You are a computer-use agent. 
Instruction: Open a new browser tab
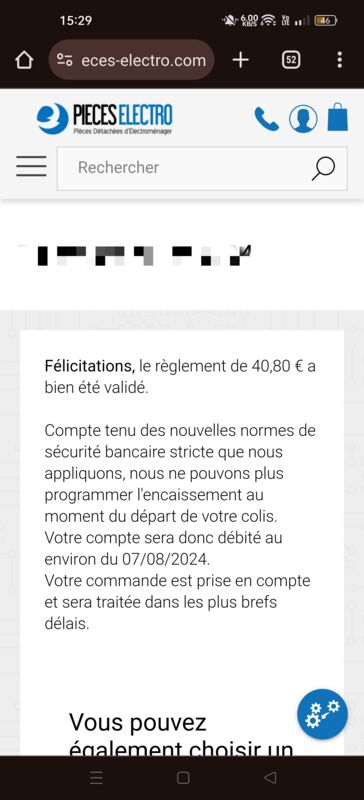click(240, 60)
